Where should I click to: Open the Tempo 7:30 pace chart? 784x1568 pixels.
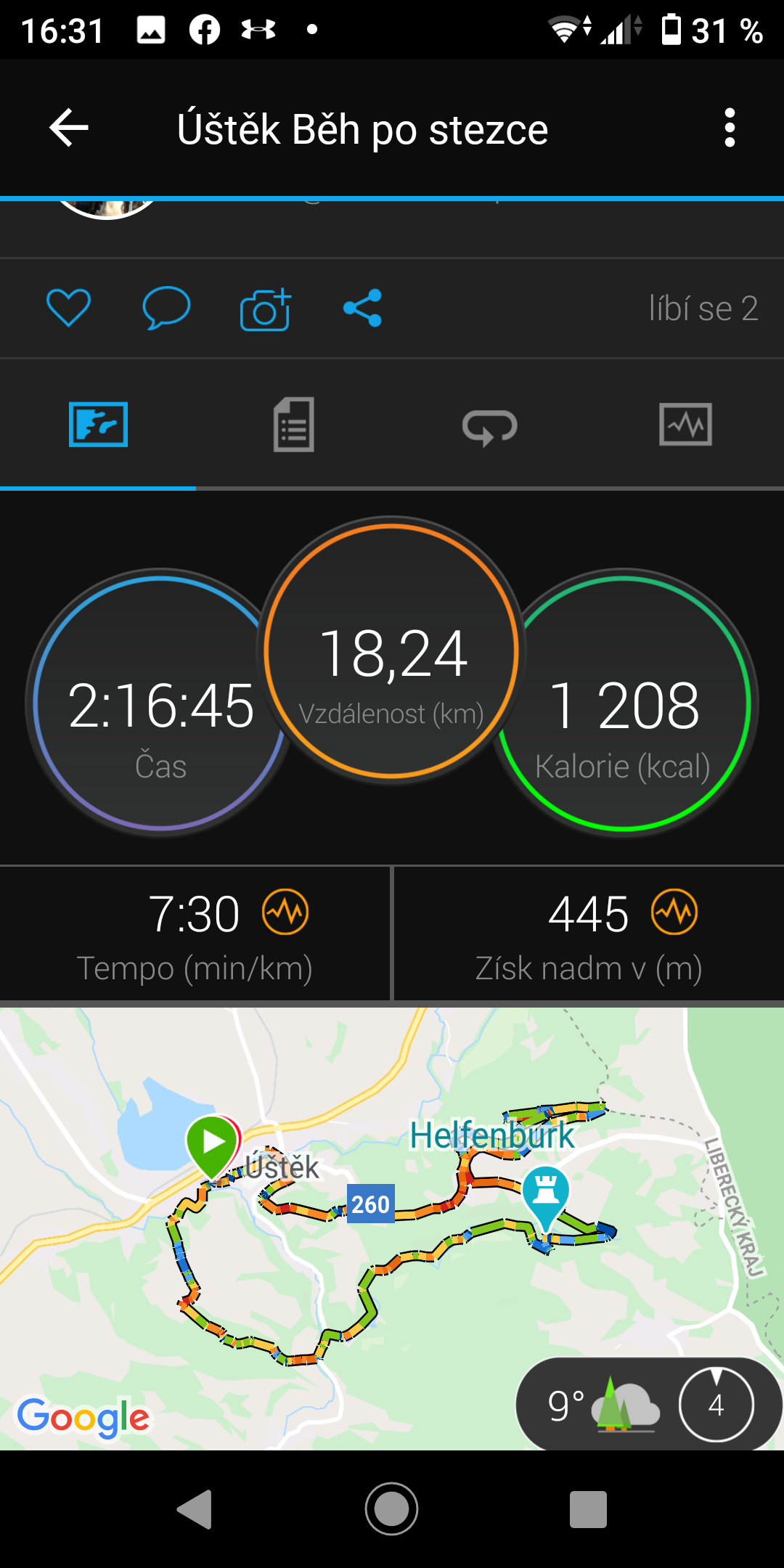[195, 934]
